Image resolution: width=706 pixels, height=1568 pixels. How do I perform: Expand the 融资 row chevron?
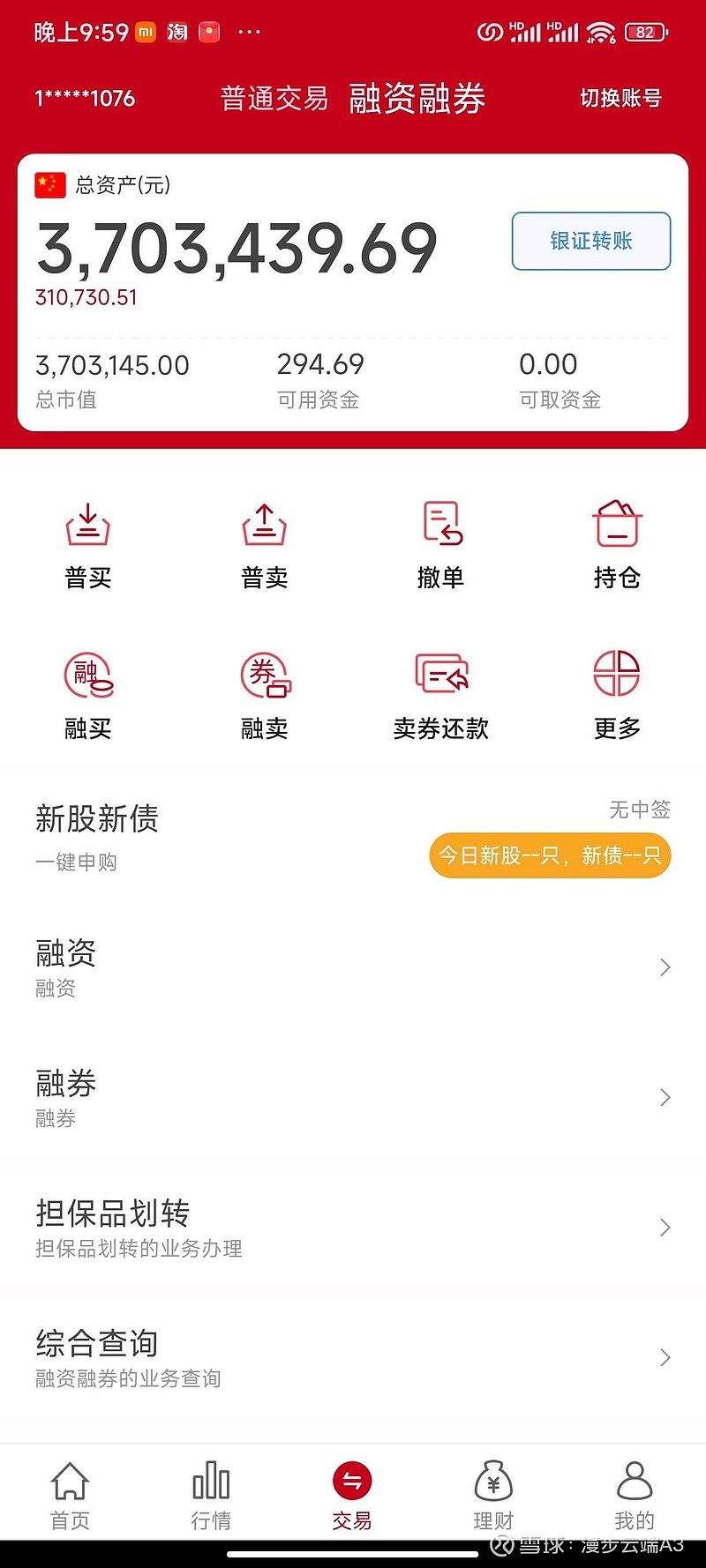665,967
